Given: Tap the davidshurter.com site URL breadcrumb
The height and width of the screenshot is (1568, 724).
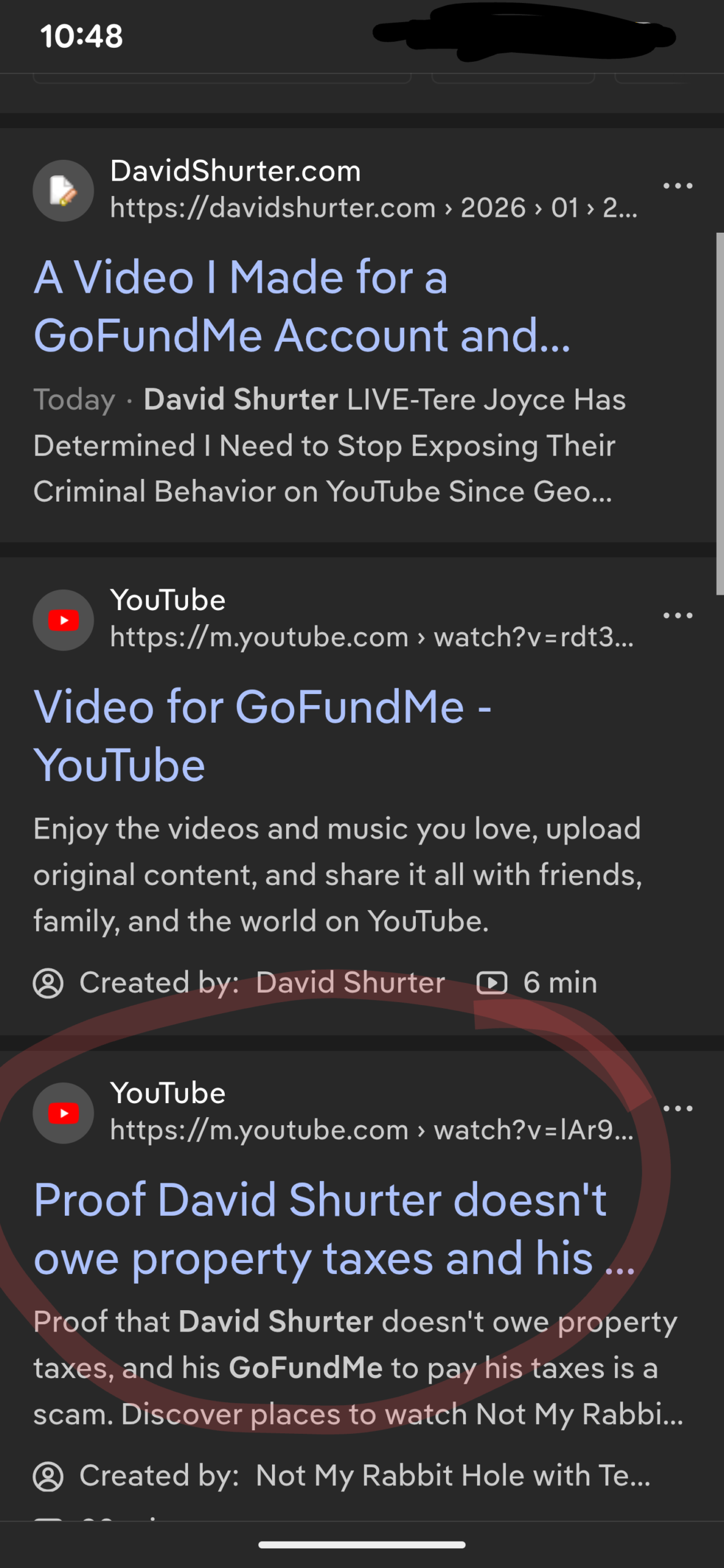Looking at the screenshot, I should [374, 208].
